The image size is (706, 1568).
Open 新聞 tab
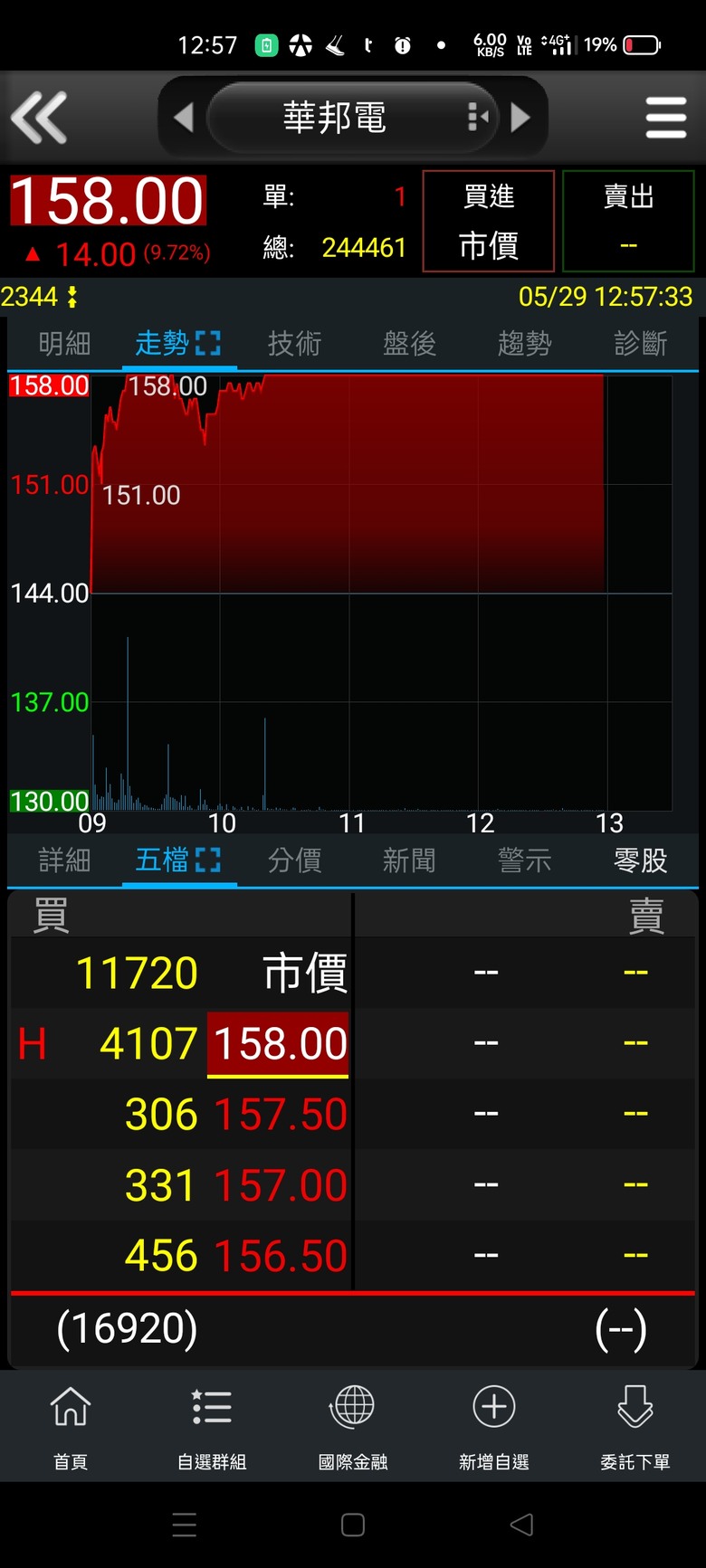[409, 860]
